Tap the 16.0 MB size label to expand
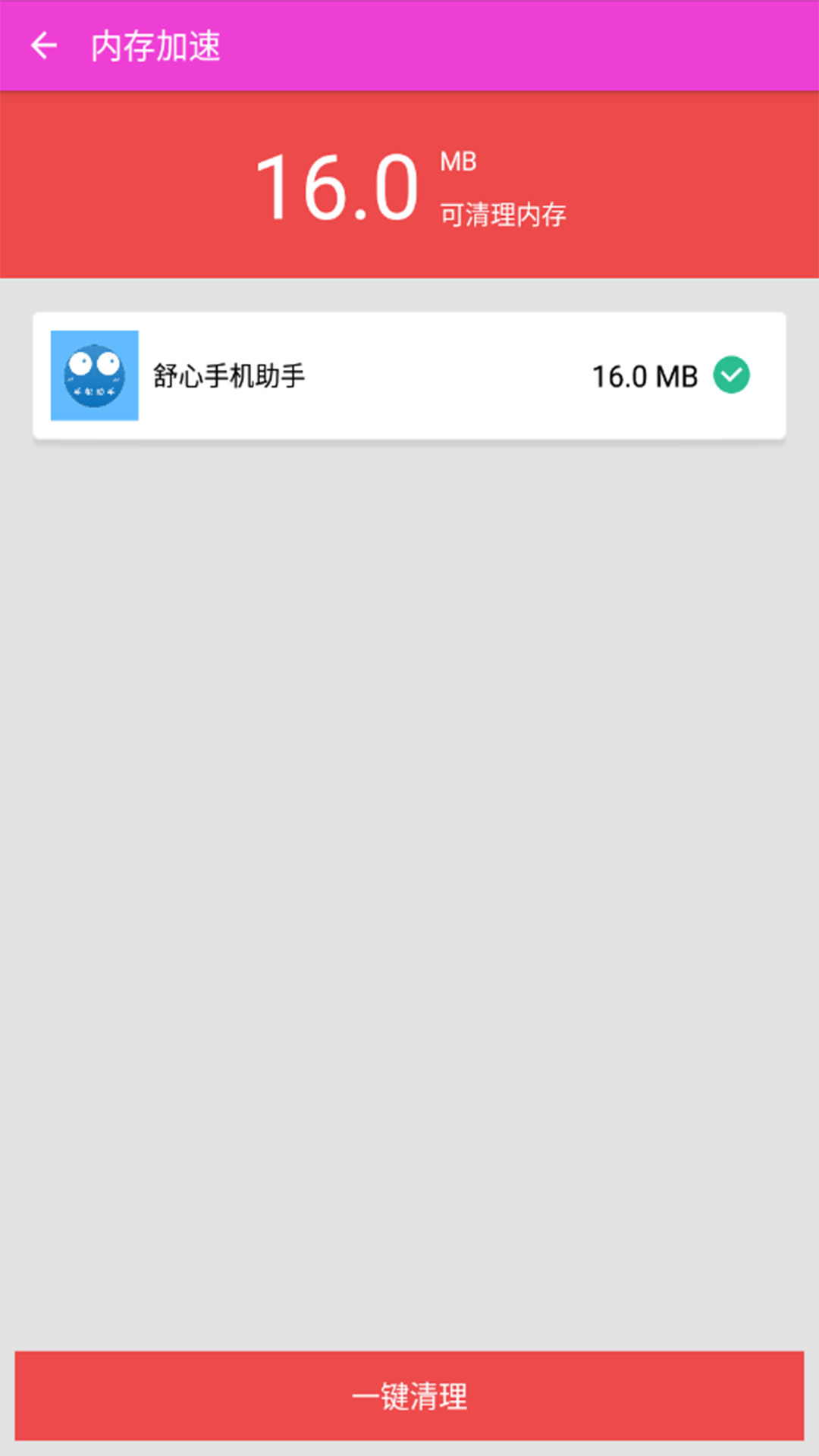819x1456 pixels. coord(644,375)
